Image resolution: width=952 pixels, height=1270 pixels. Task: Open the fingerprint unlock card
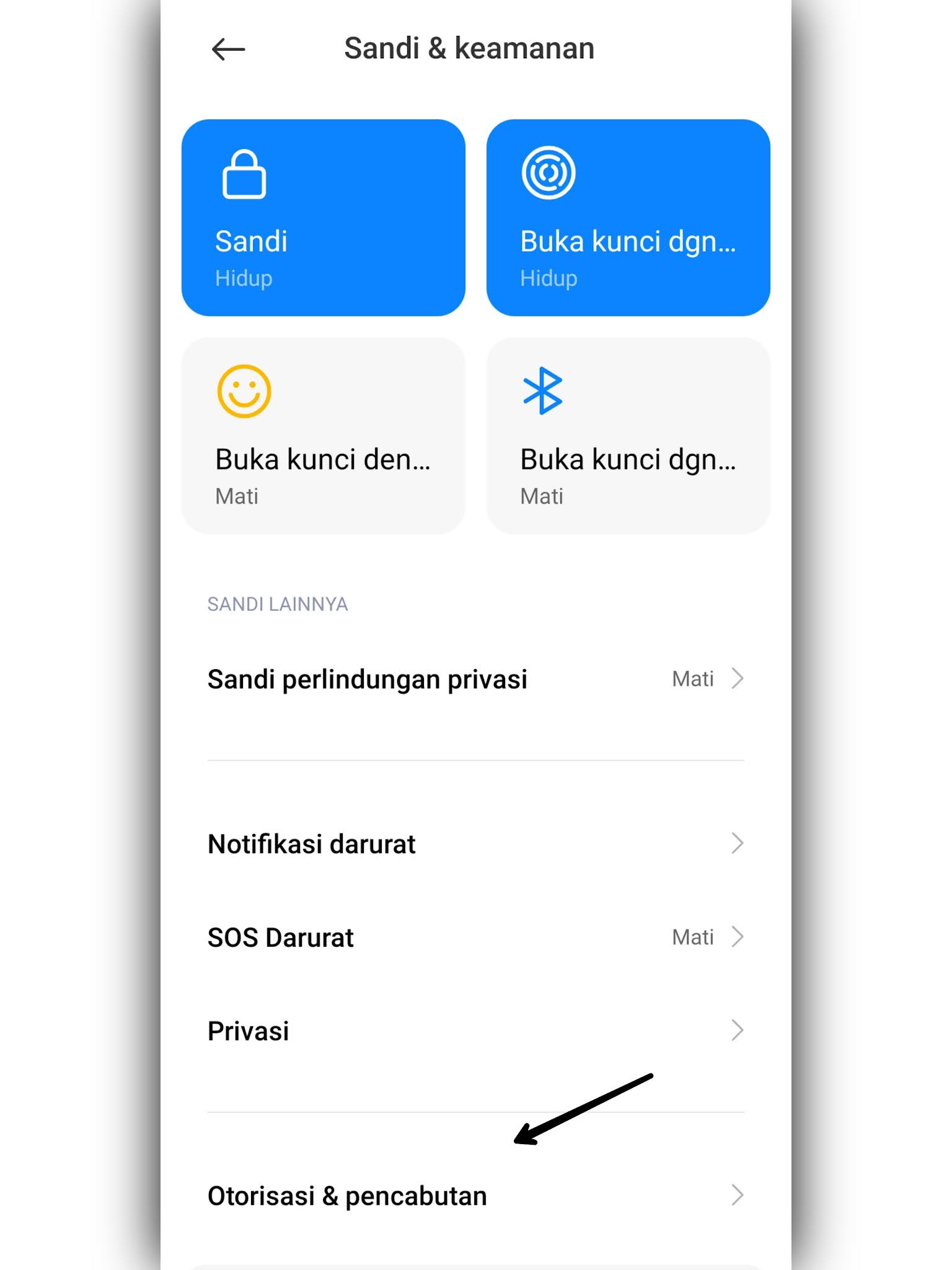(x=628, y=218)
